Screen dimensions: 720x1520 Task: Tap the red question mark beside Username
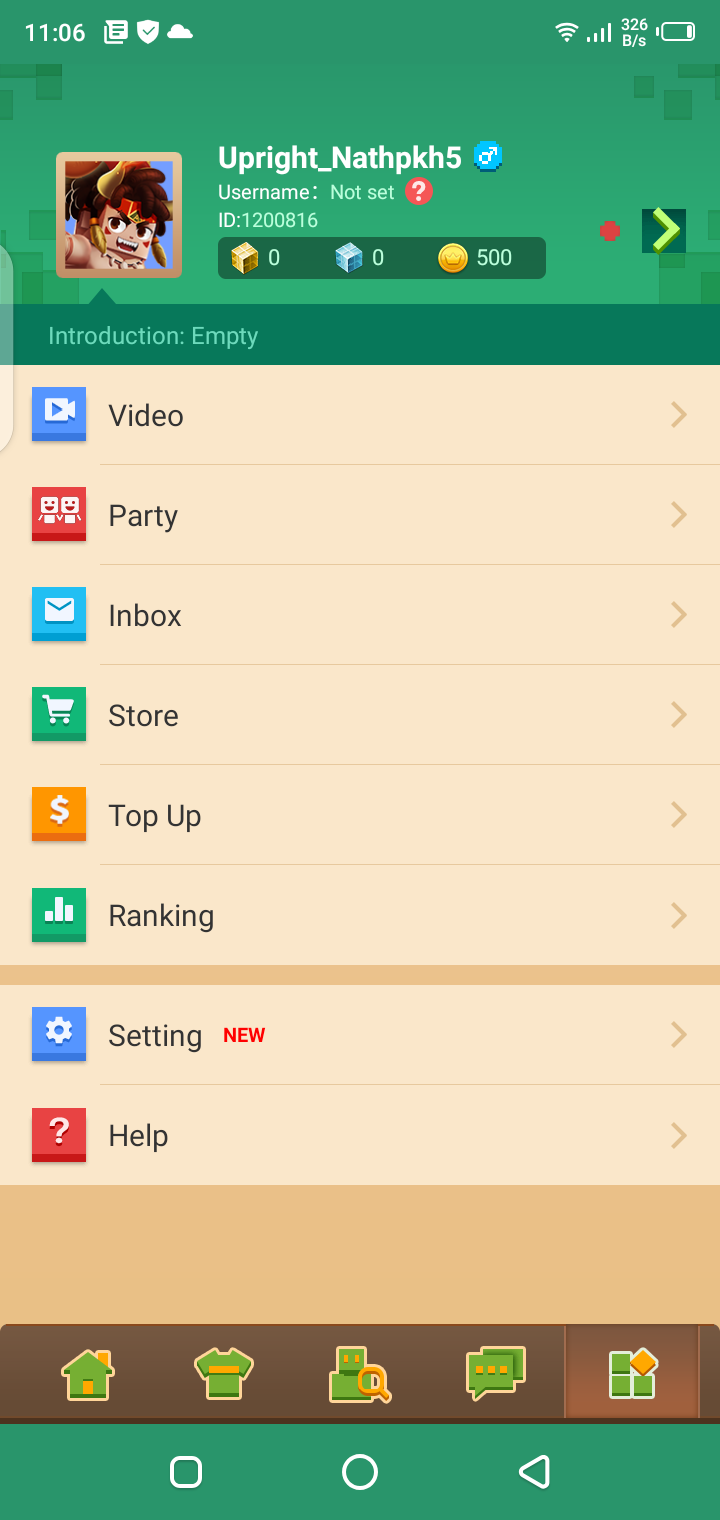point(420,191)
